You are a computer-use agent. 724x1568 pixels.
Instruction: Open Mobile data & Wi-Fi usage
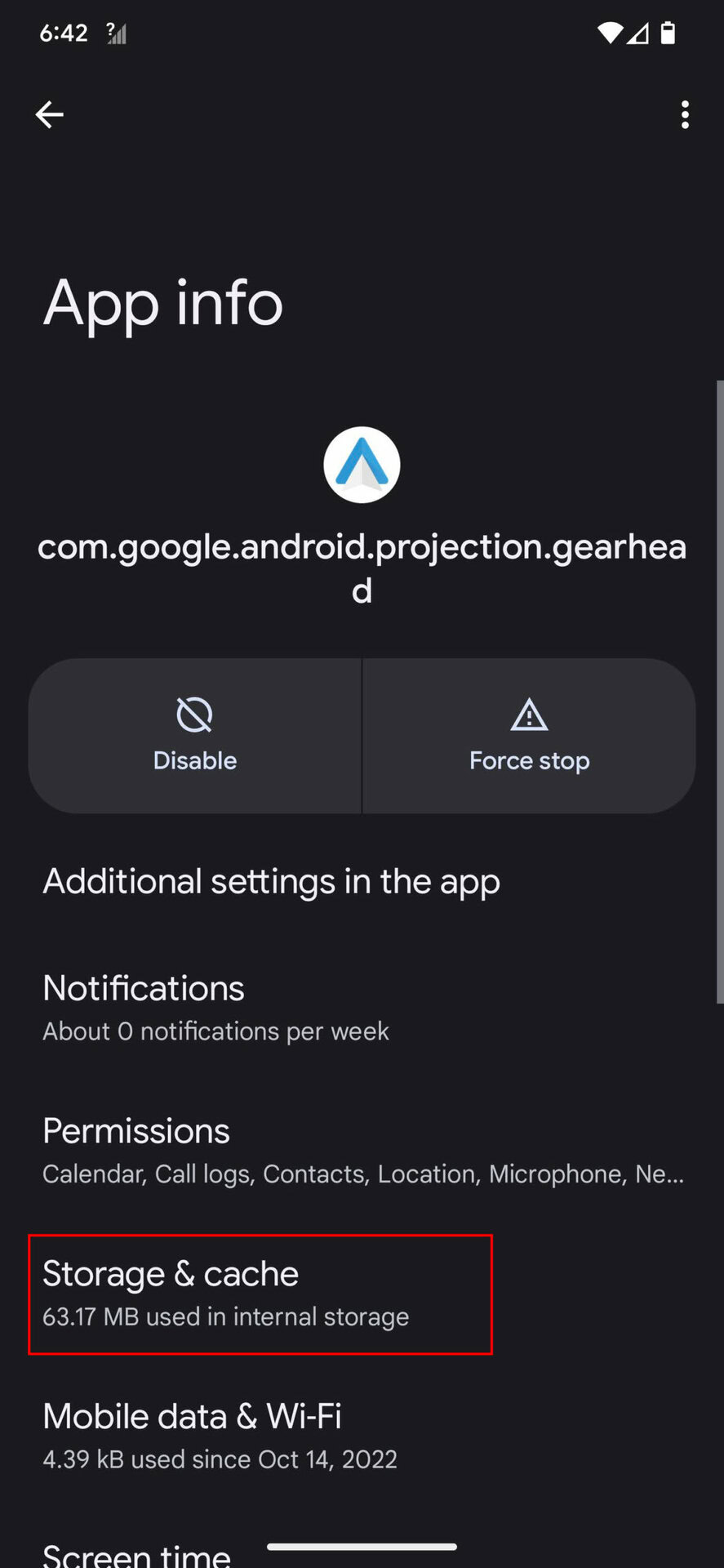220,1436
